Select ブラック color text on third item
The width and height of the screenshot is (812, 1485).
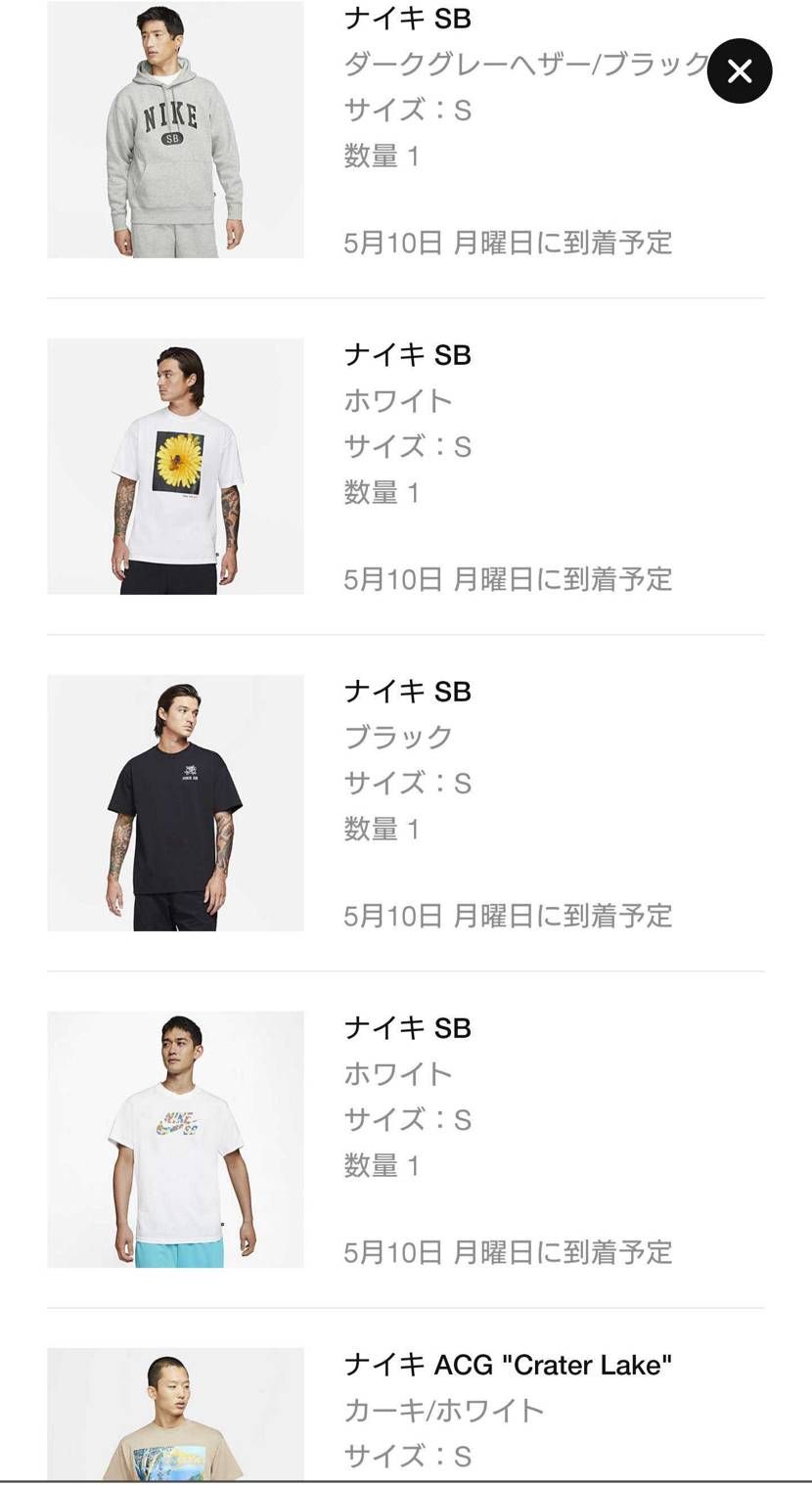[x=397, y=737]
